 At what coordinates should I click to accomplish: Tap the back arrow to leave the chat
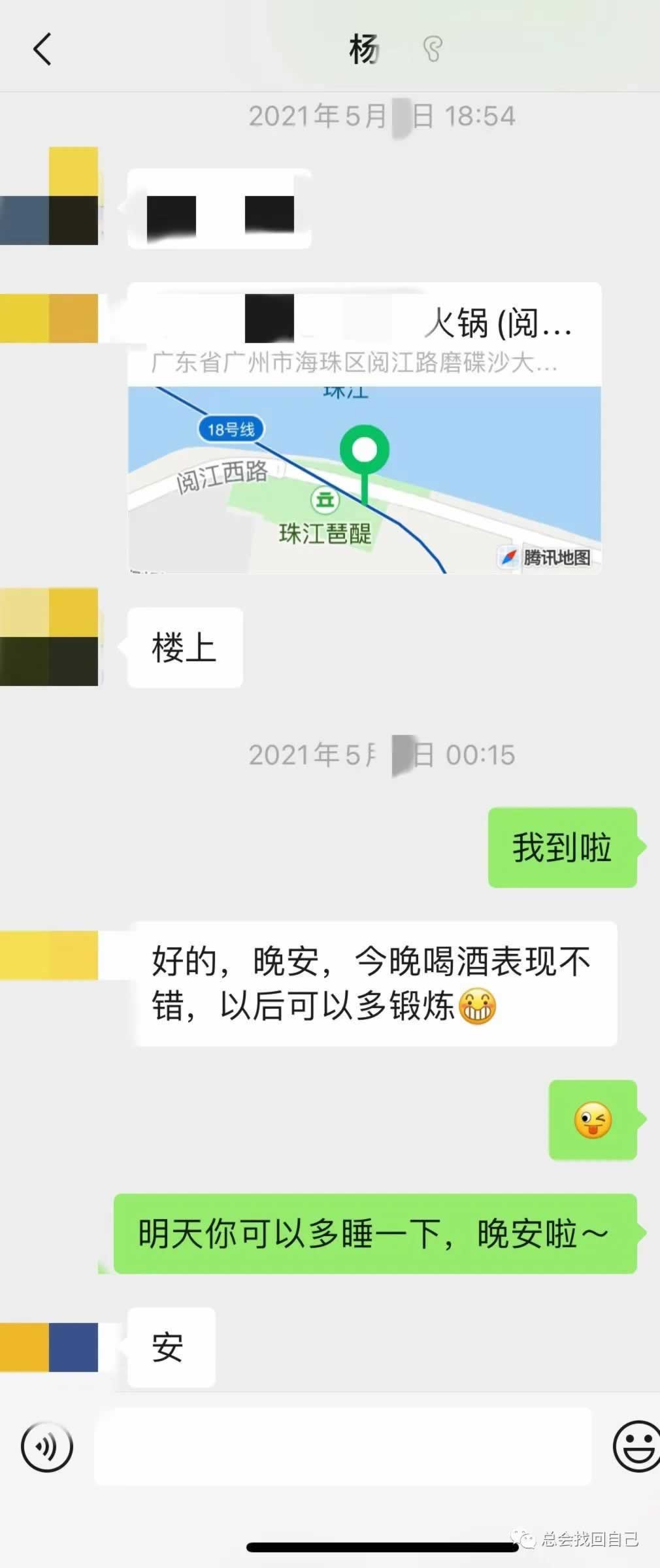point(42,49)
